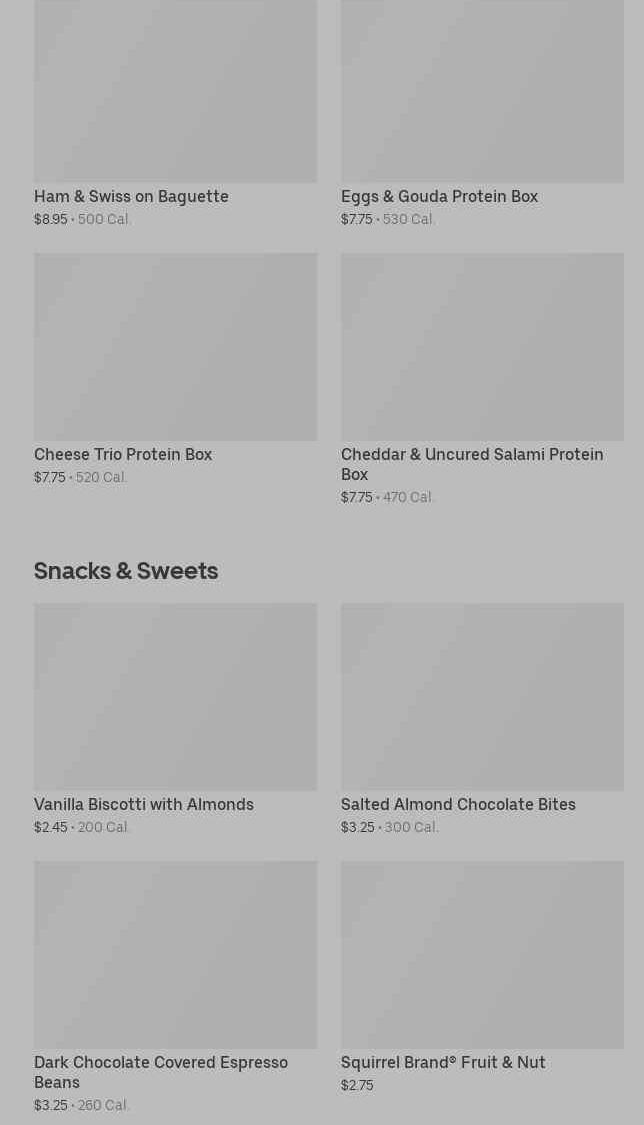The height and width of the screenshot is (1125, 644).
Task: Choose Vanilla Biscotti with Almonds
Action: (175, 719)
